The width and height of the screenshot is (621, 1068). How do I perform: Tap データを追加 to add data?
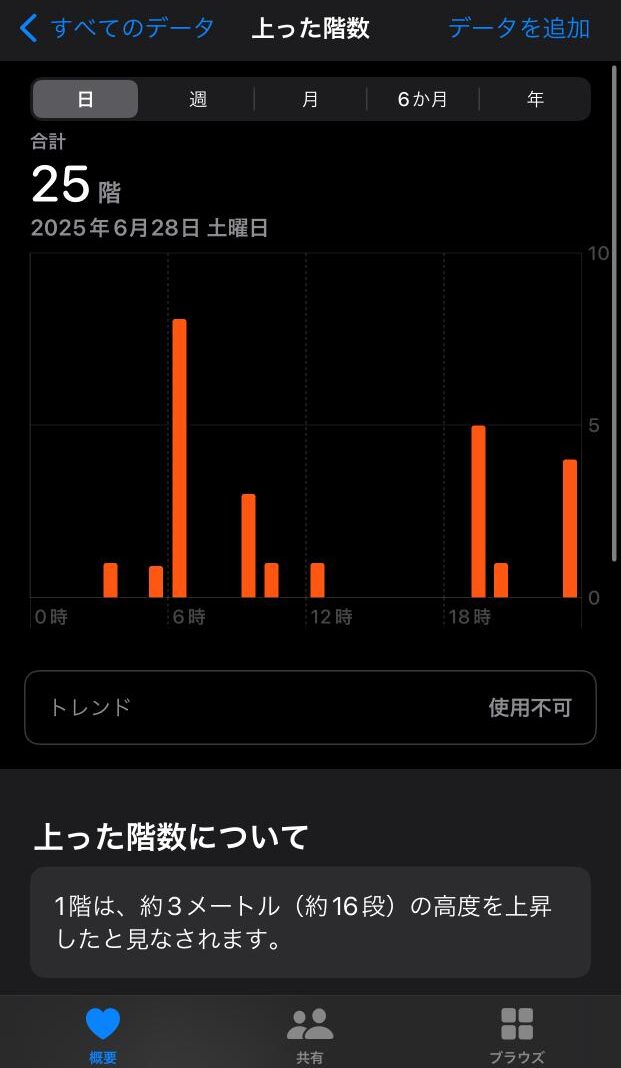click(519, 29)
